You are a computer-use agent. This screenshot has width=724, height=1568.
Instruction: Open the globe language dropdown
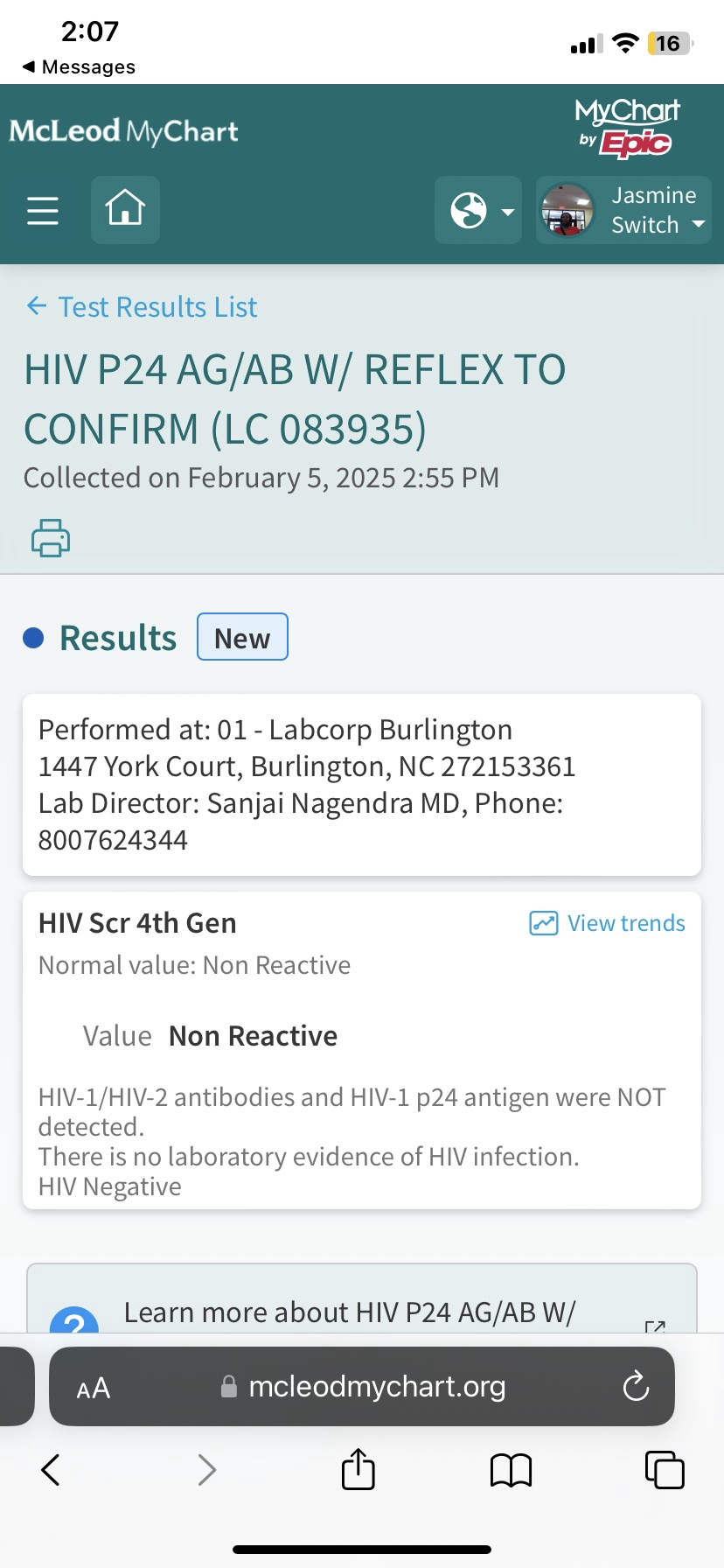pyautogui.click(x=478, y=210)
